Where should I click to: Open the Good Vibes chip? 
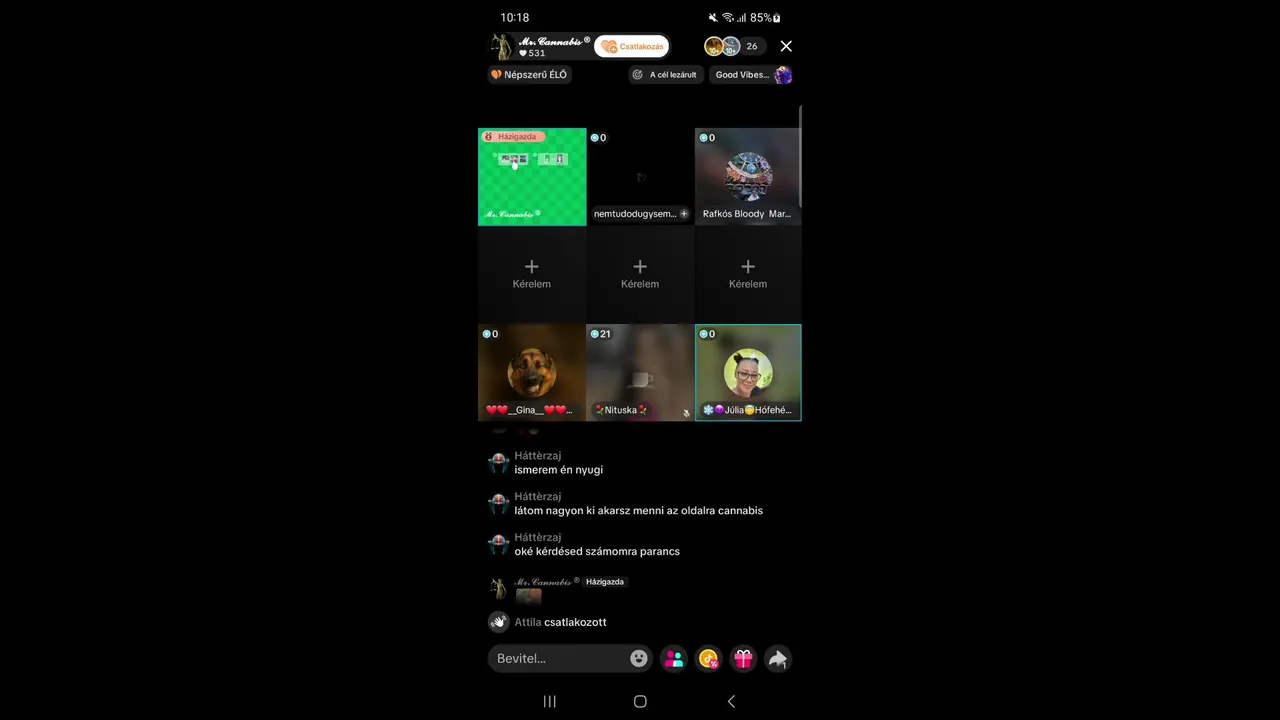pos(752,75)
